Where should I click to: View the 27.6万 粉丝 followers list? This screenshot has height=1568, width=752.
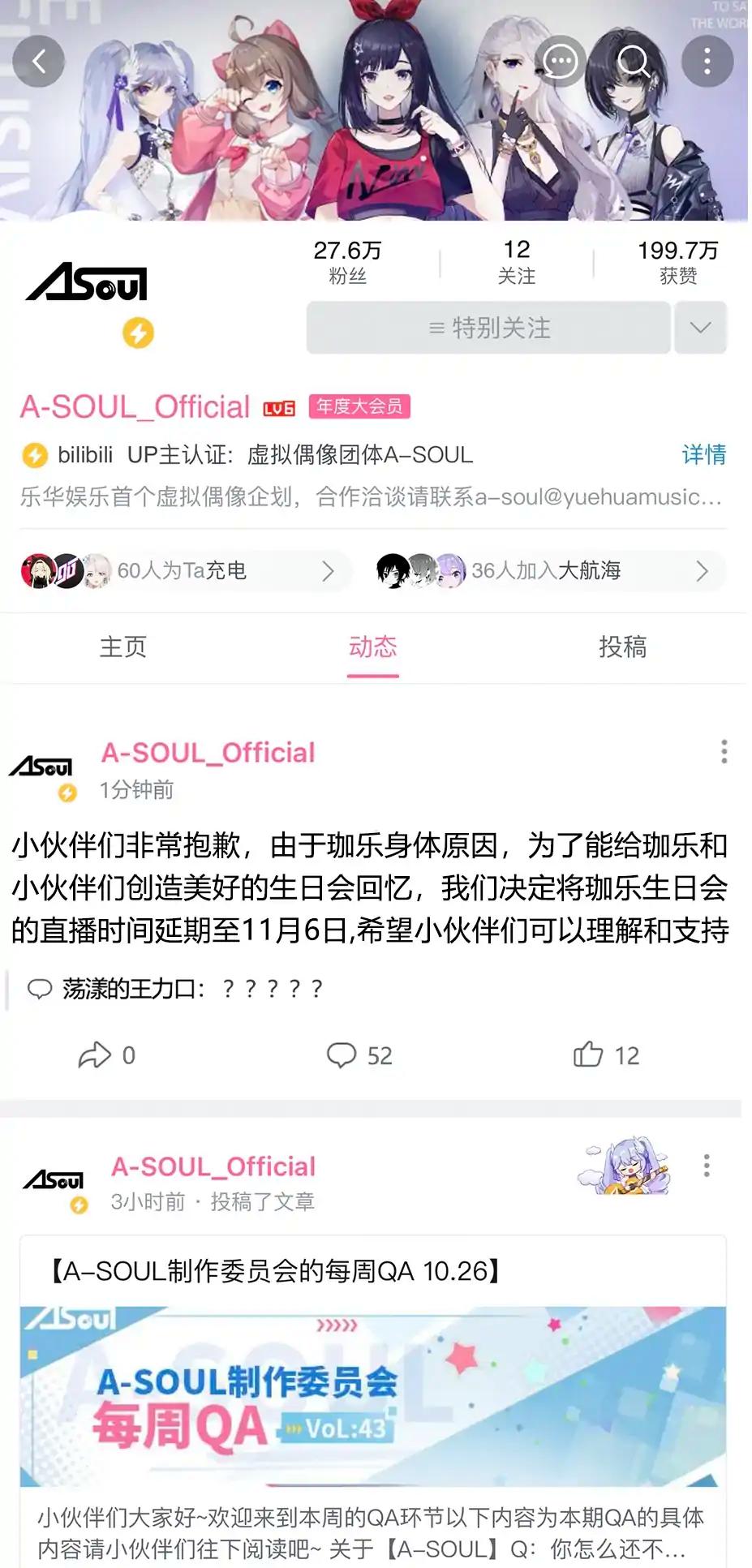[x=347, y=262]
